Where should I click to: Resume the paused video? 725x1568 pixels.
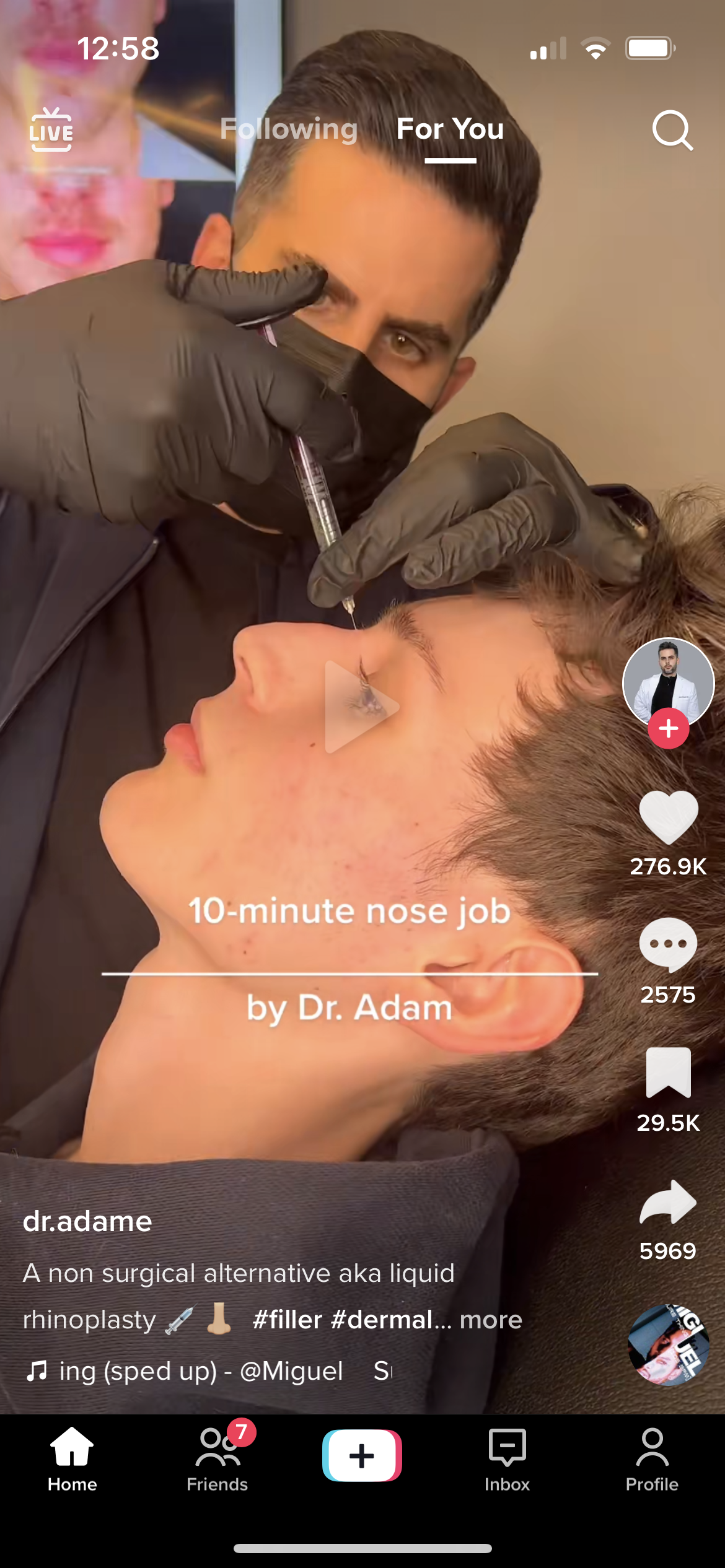361,707
